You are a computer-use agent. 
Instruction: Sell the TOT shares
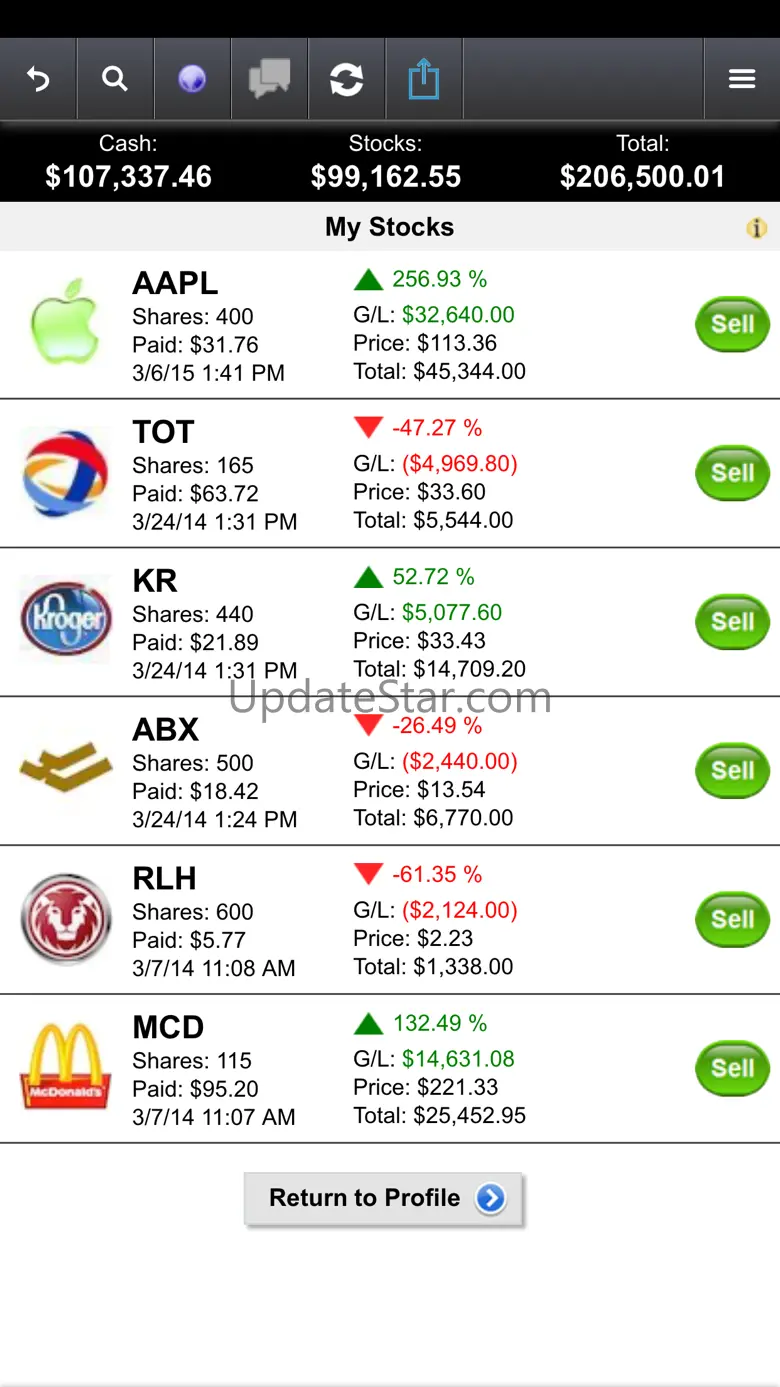coord(732,473)
